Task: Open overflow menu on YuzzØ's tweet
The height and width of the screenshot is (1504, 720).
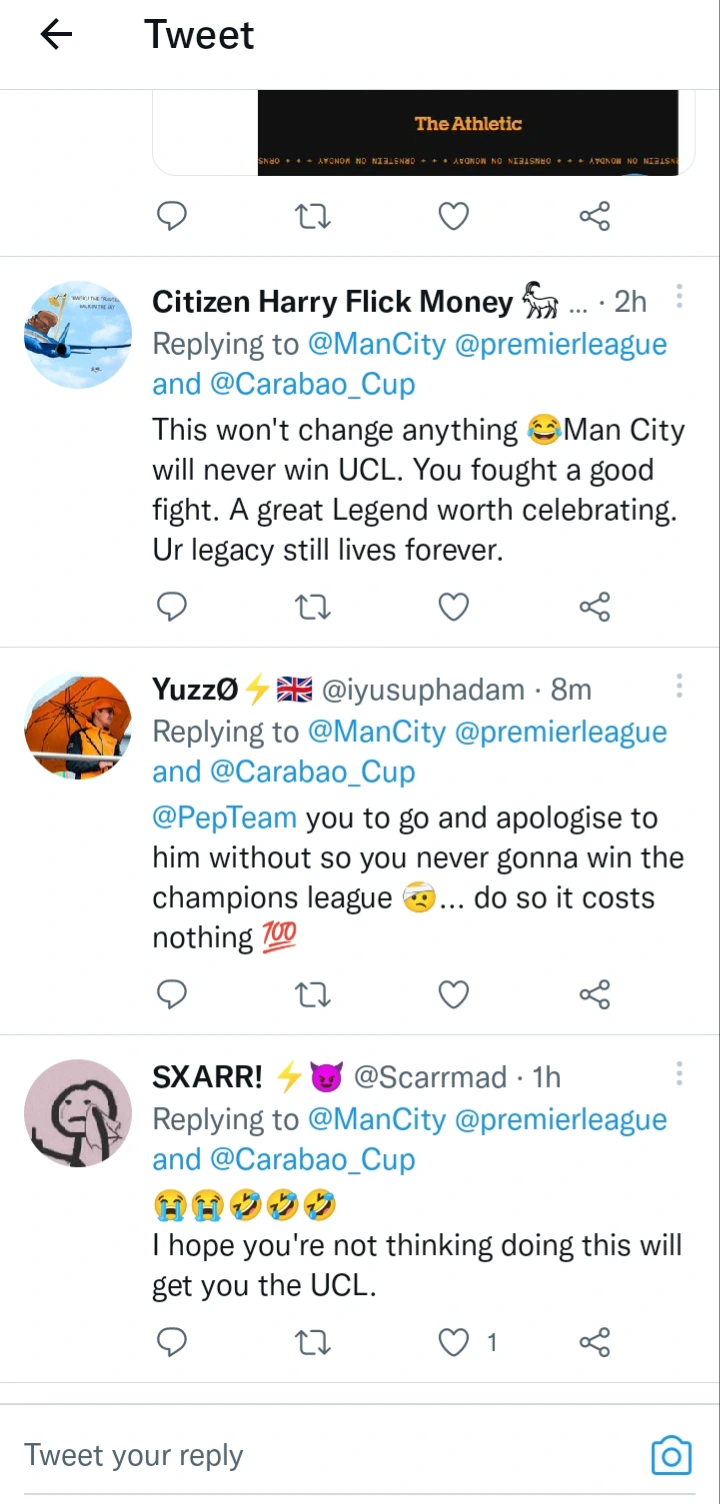Action: (x=679, y=686)
